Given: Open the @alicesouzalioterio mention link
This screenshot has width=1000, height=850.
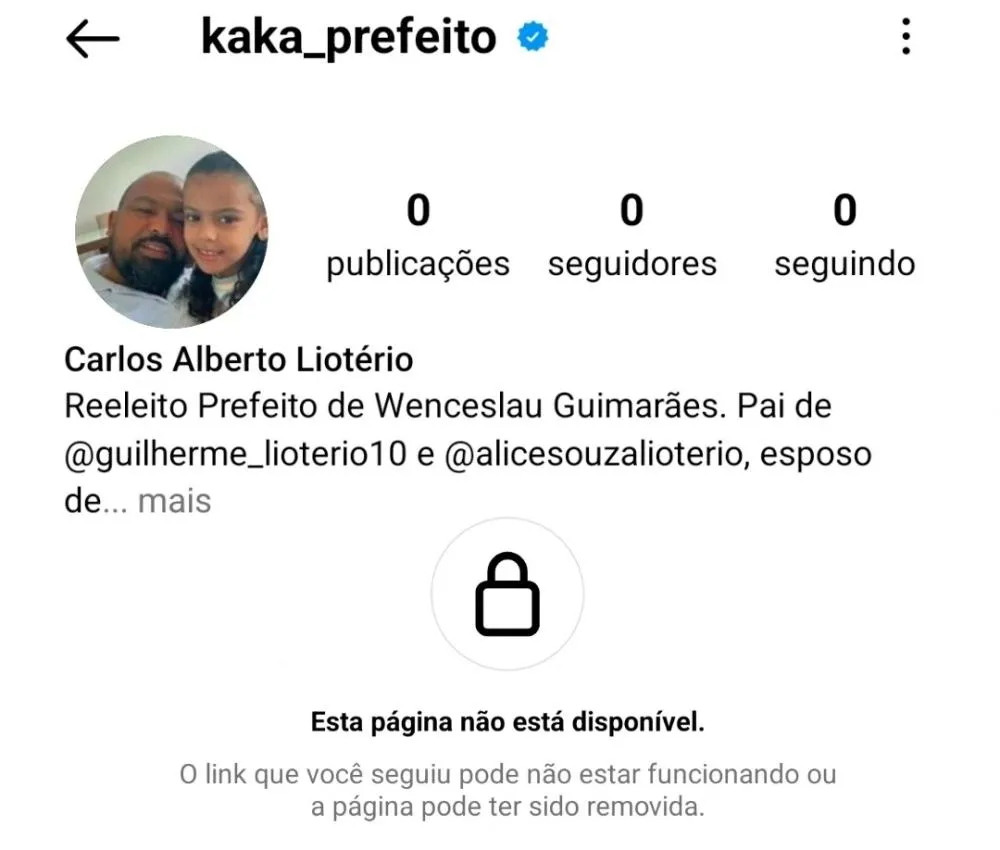Looking at the screenshot, I should tap(593, 454).
